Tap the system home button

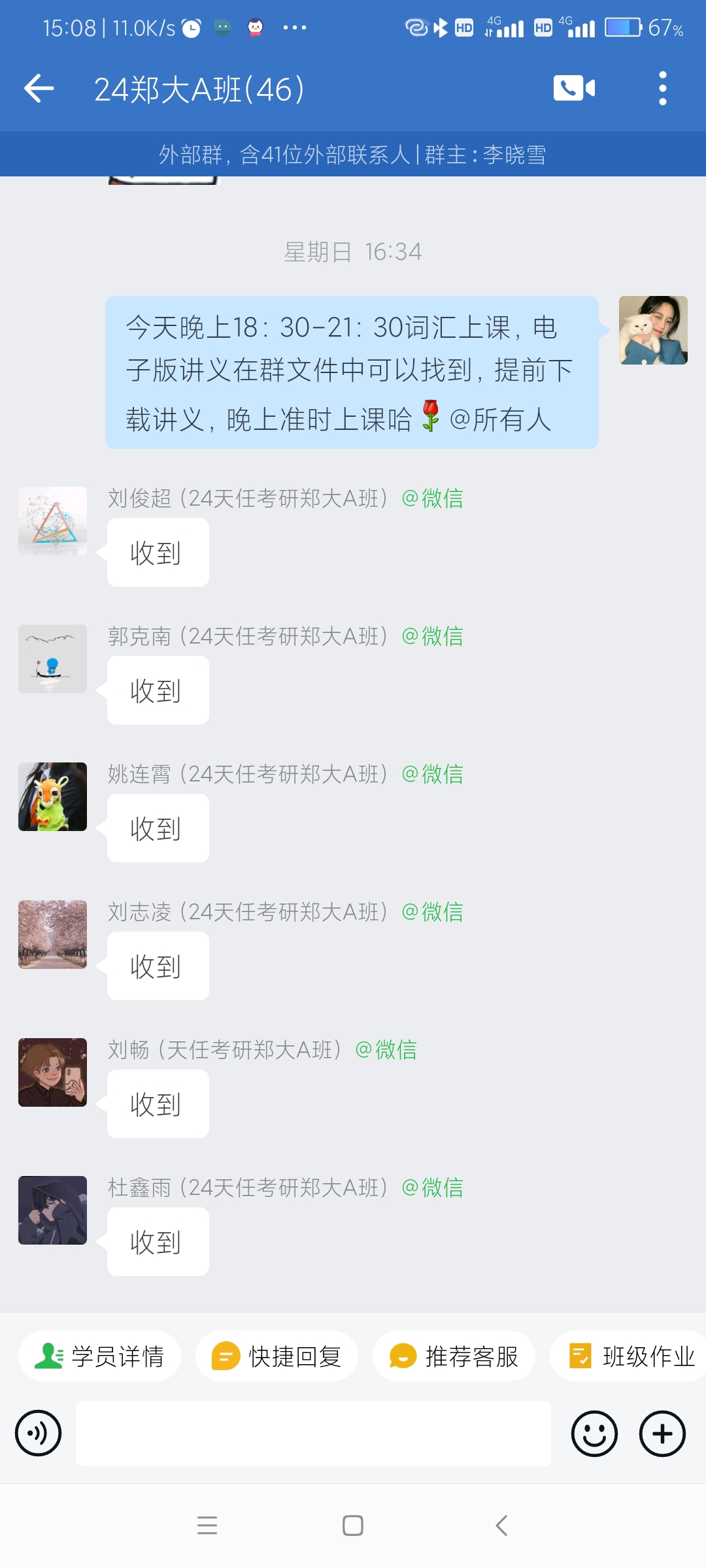click(x=353, y=1526)
